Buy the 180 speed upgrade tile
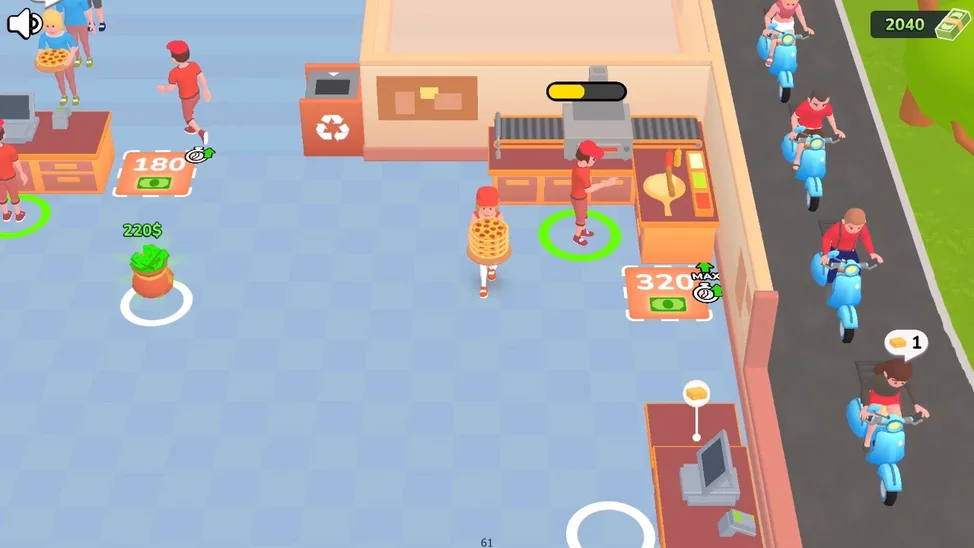 (155, 172)
